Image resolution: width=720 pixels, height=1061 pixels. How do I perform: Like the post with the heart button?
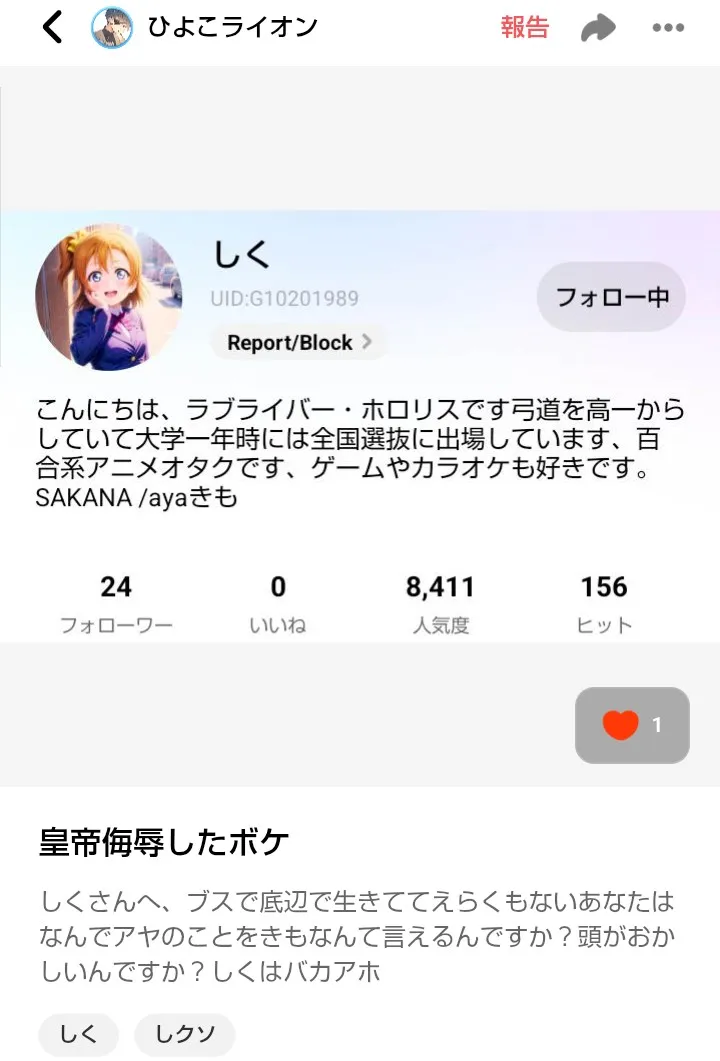[x=632, y=725]
